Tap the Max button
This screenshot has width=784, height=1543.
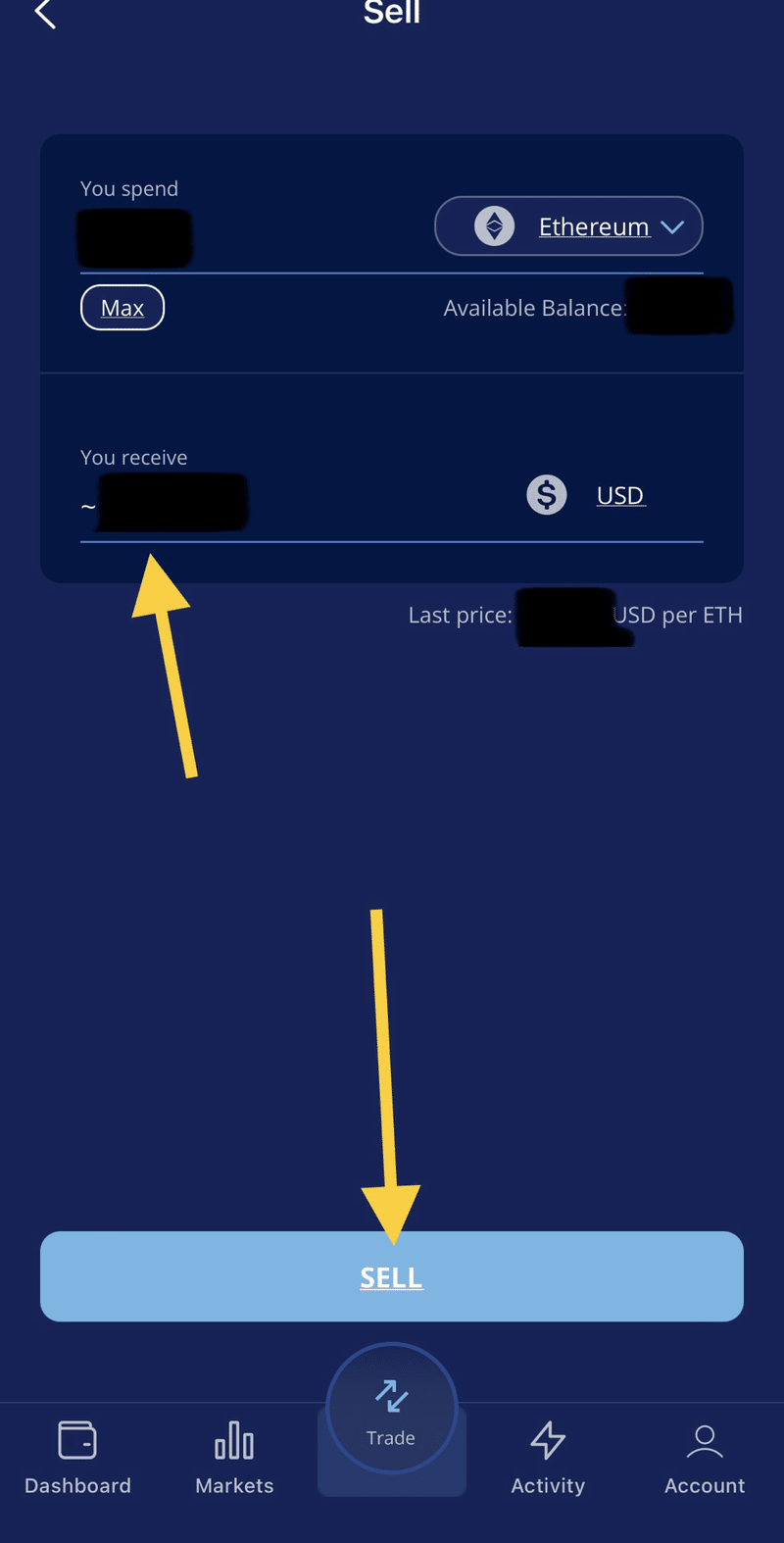pos(122,308)
